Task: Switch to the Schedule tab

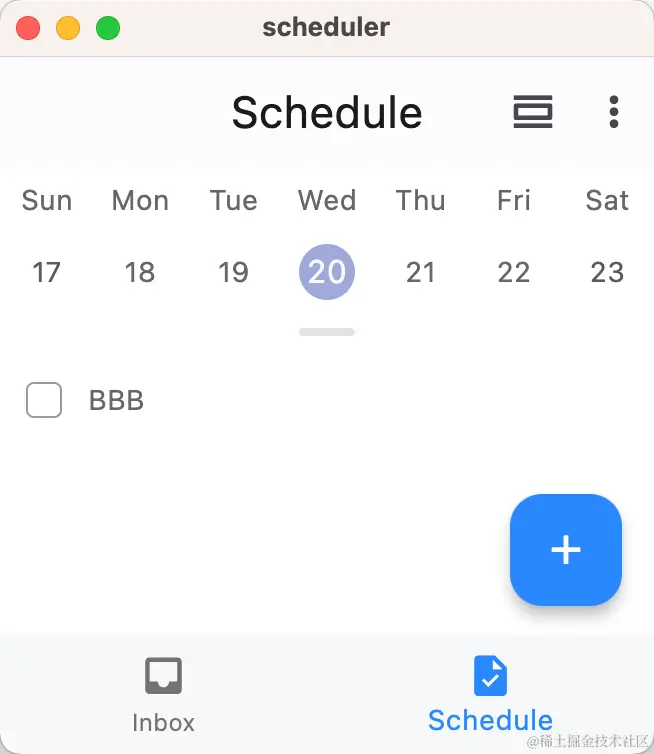Action: pos(490,694)
